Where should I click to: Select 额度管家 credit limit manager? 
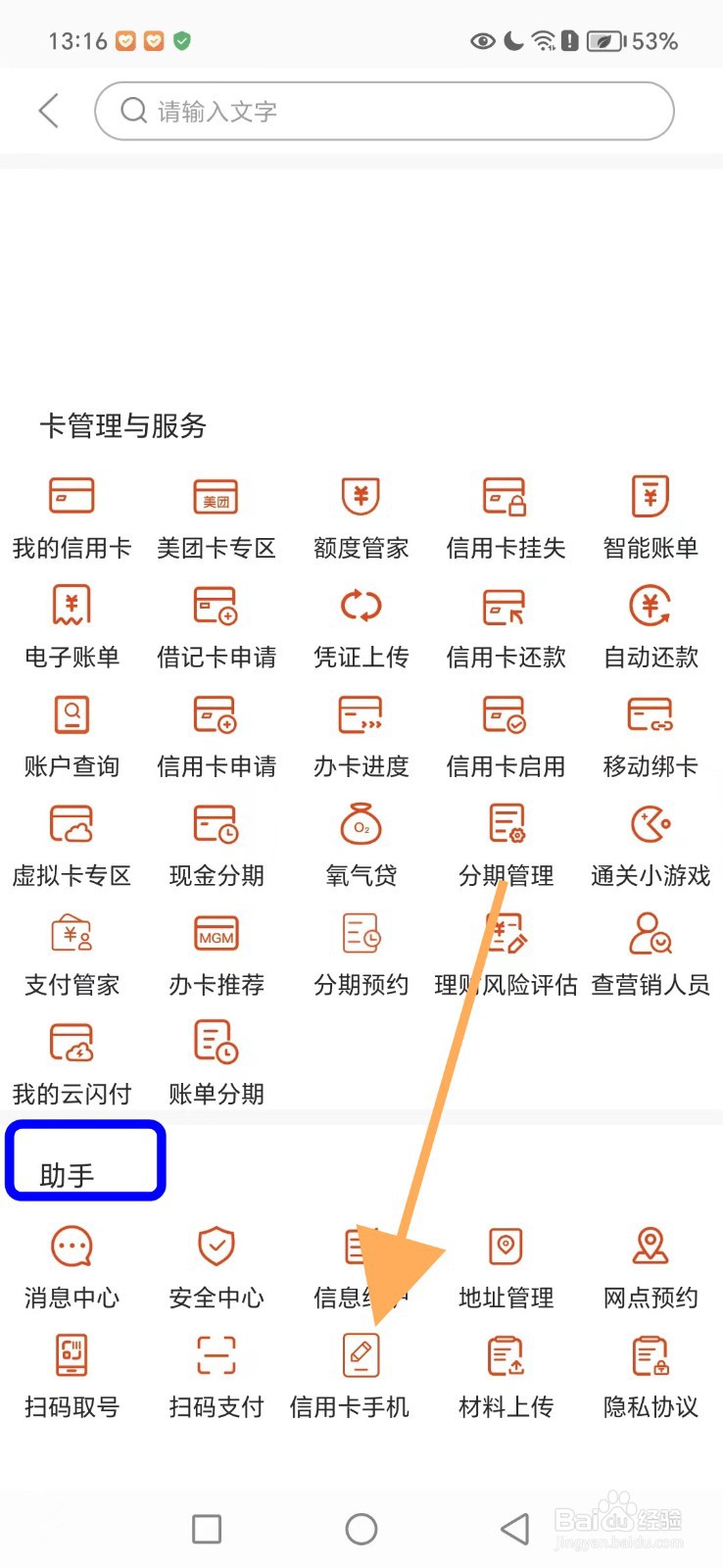[361, 514]
